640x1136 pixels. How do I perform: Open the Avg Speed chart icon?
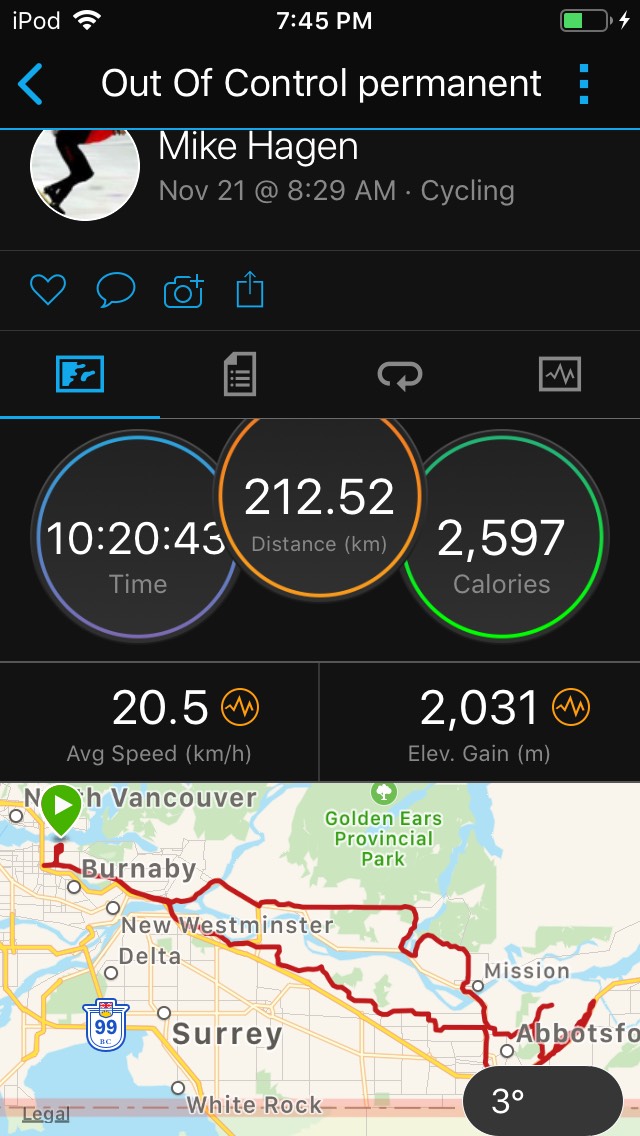[x=240, y=708]
